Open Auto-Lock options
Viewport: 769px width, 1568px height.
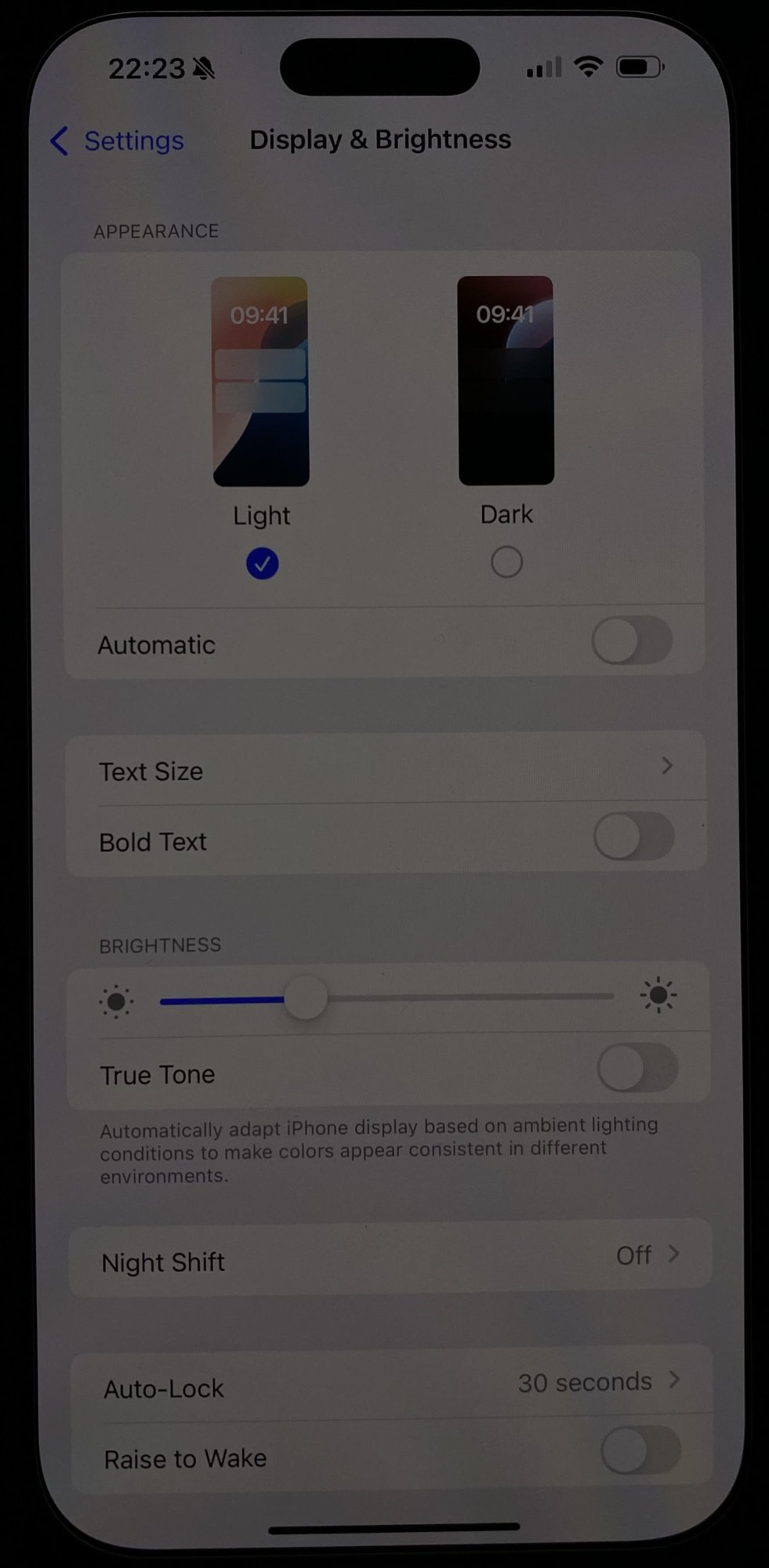[391, 1385]
